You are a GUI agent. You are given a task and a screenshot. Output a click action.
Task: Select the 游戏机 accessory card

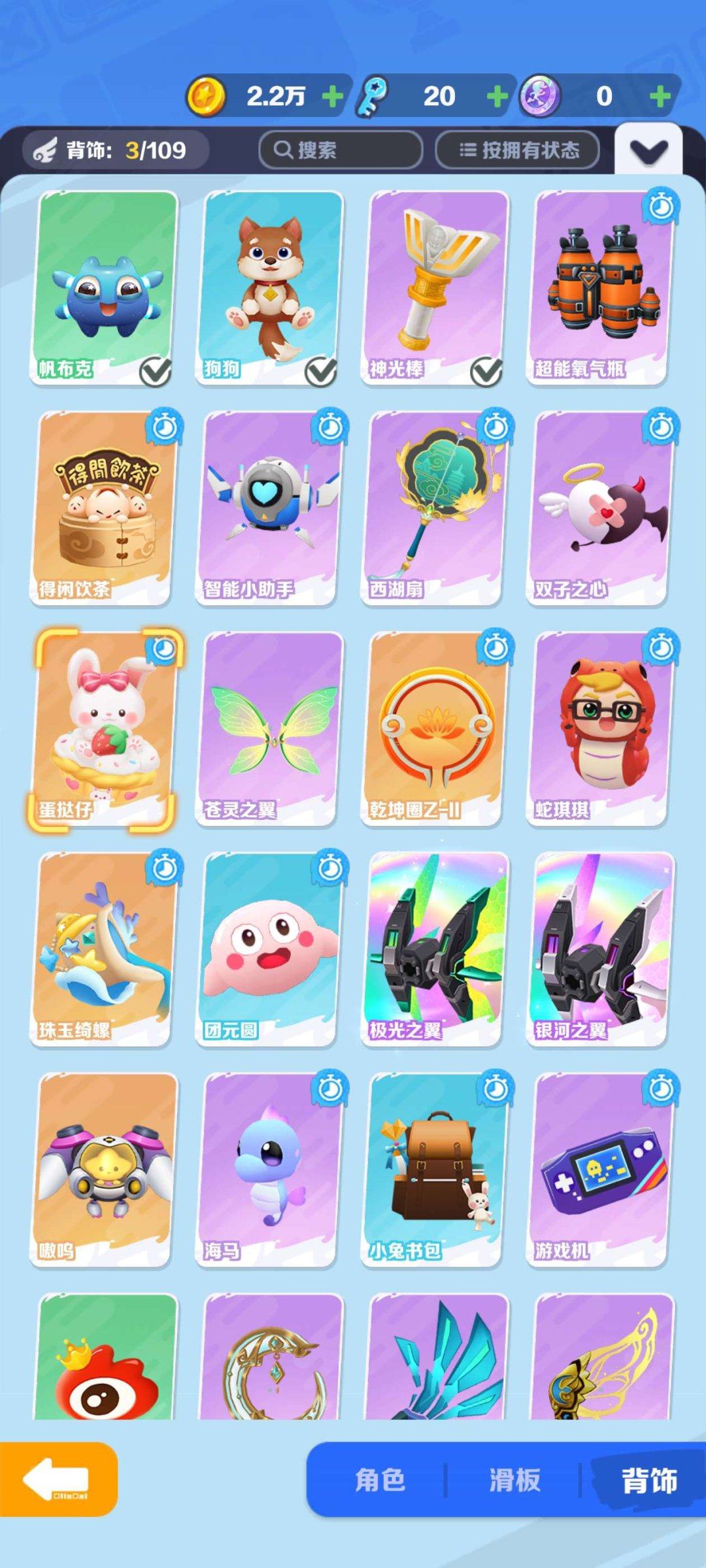(x=601, y=1169)
